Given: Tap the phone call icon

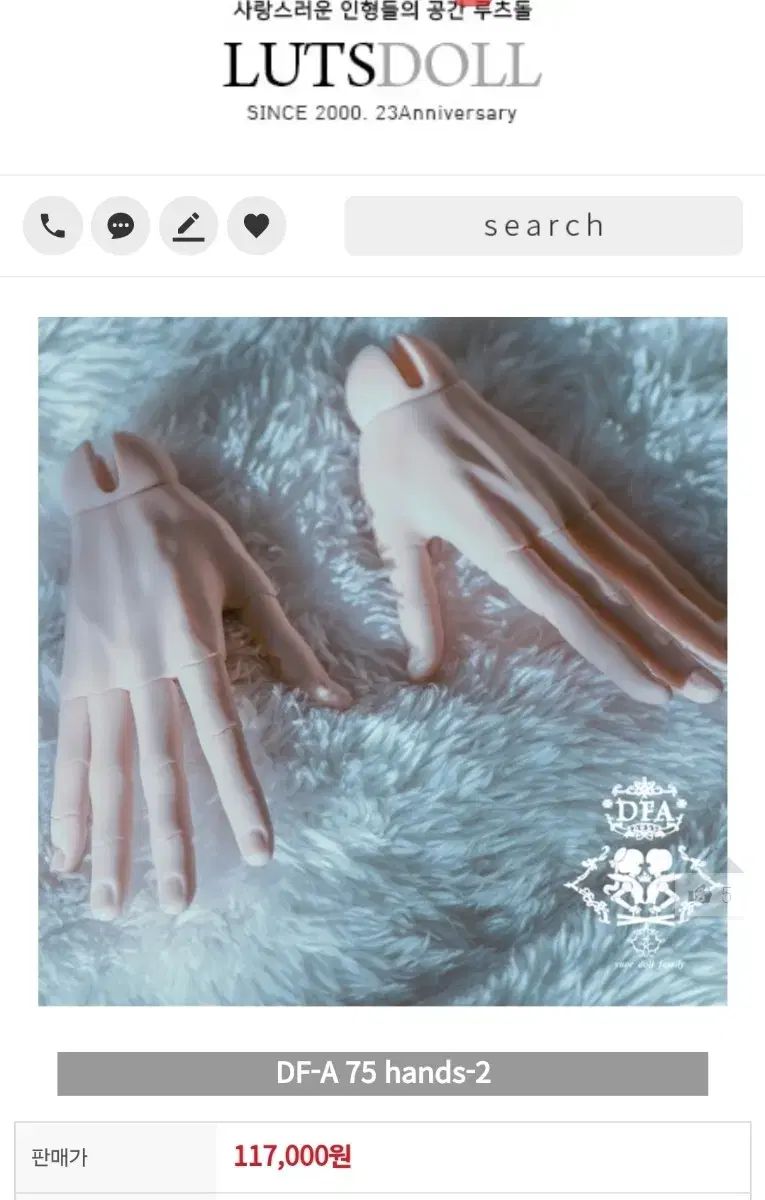Looking at the screenshot, I should point(53,226).
